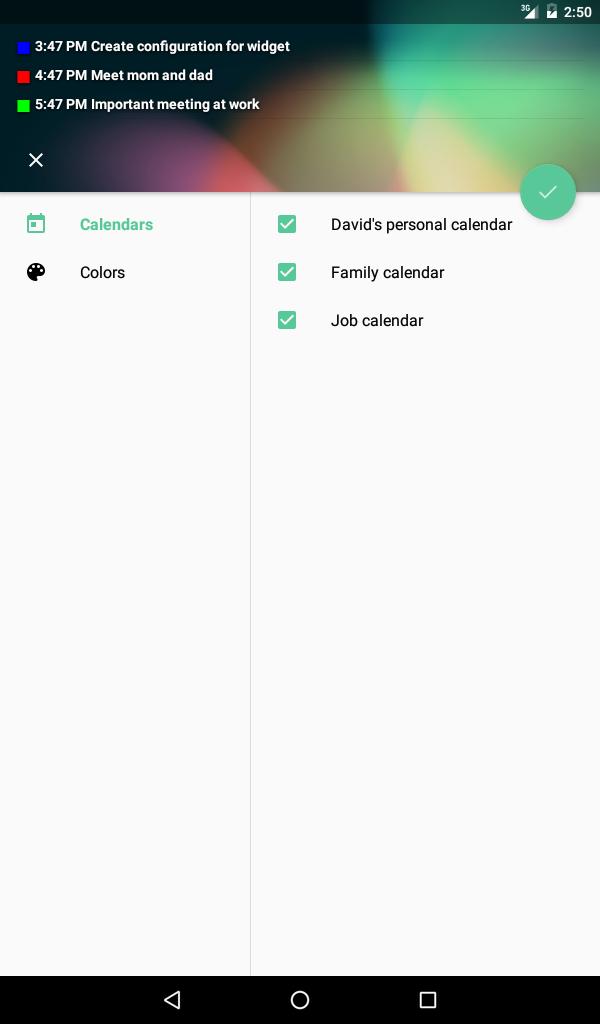This screenshot has width=600, height=1024.
Task: Confirm settings with the checkmark button
Action: tap(548, 192)
